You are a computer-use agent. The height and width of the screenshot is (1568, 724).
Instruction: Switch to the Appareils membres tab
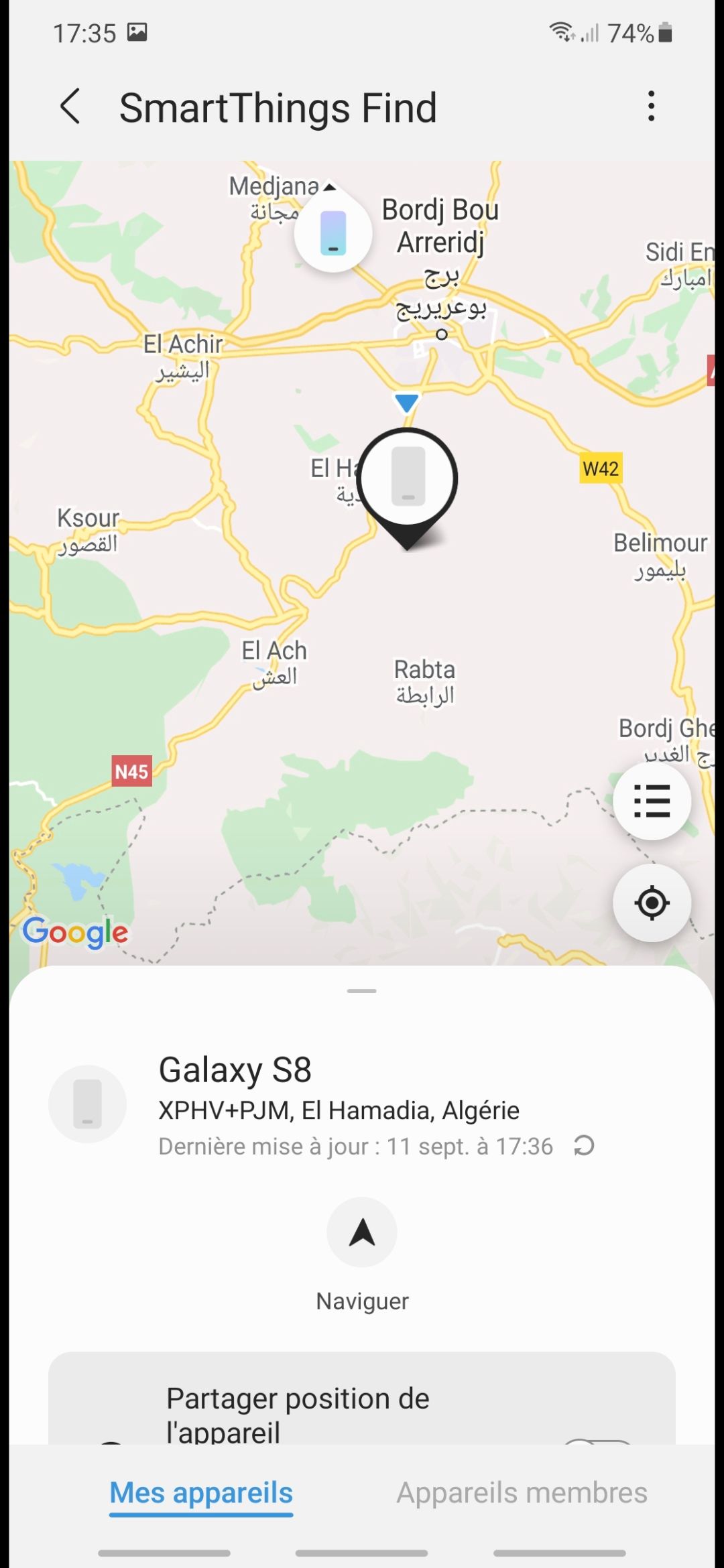coord(522,1493)
